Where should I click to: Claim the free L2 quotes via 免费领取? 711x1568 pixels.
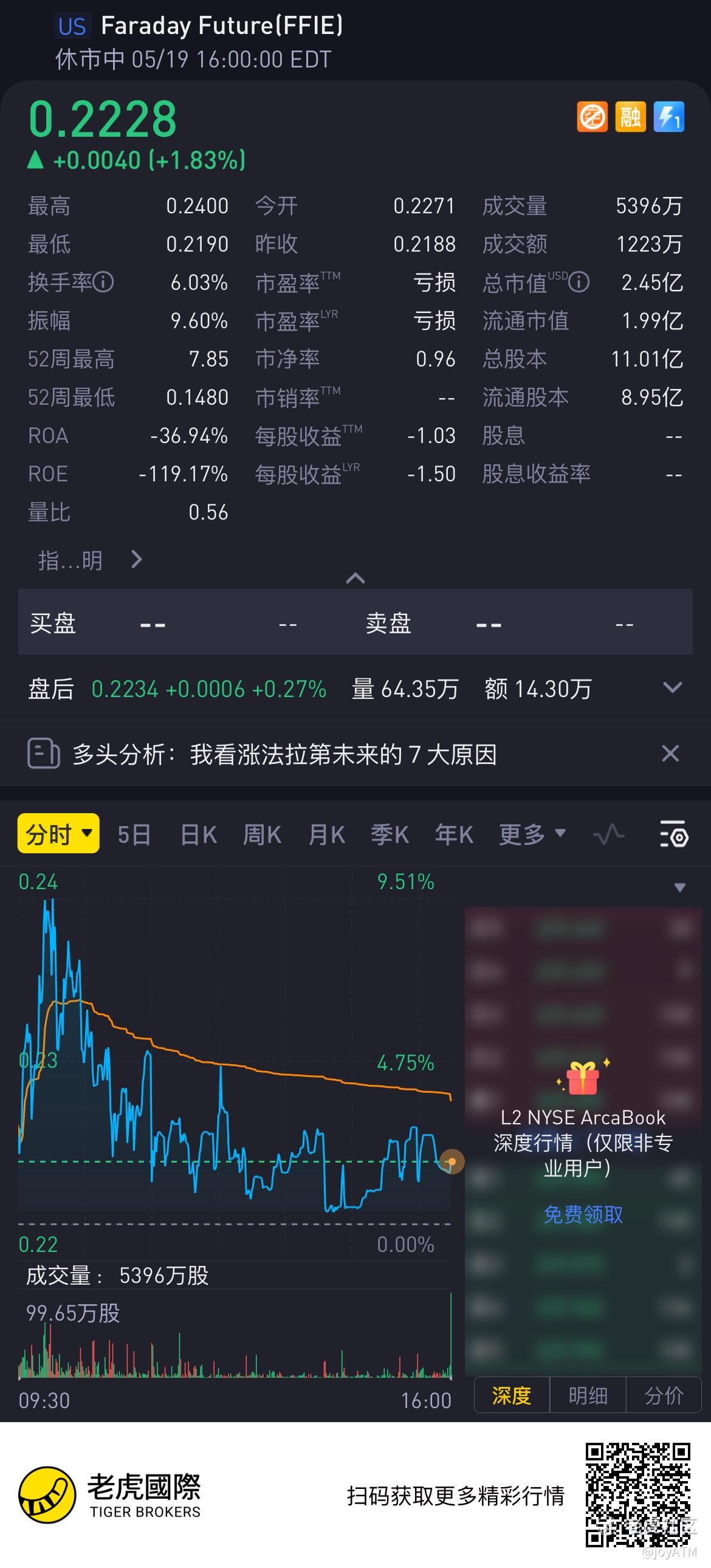point(583,1215)
